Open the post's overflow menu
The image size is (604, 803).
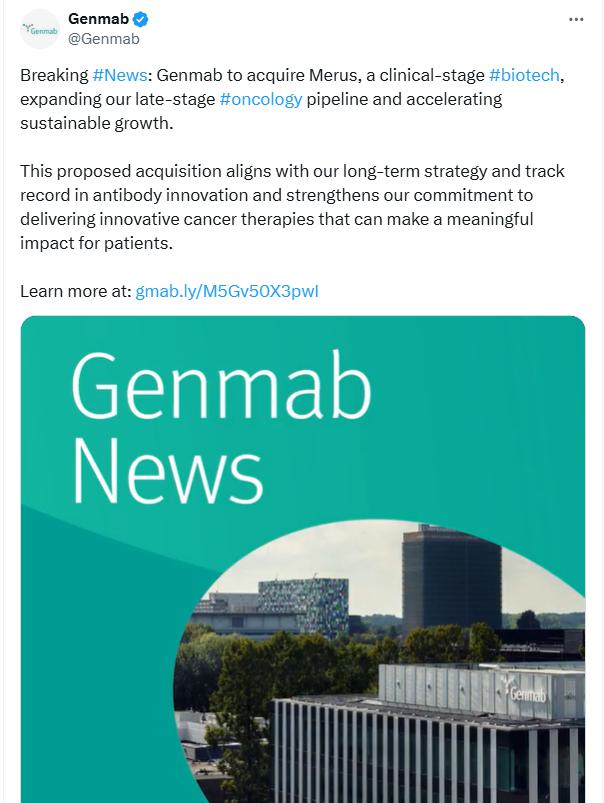[576, 19]
